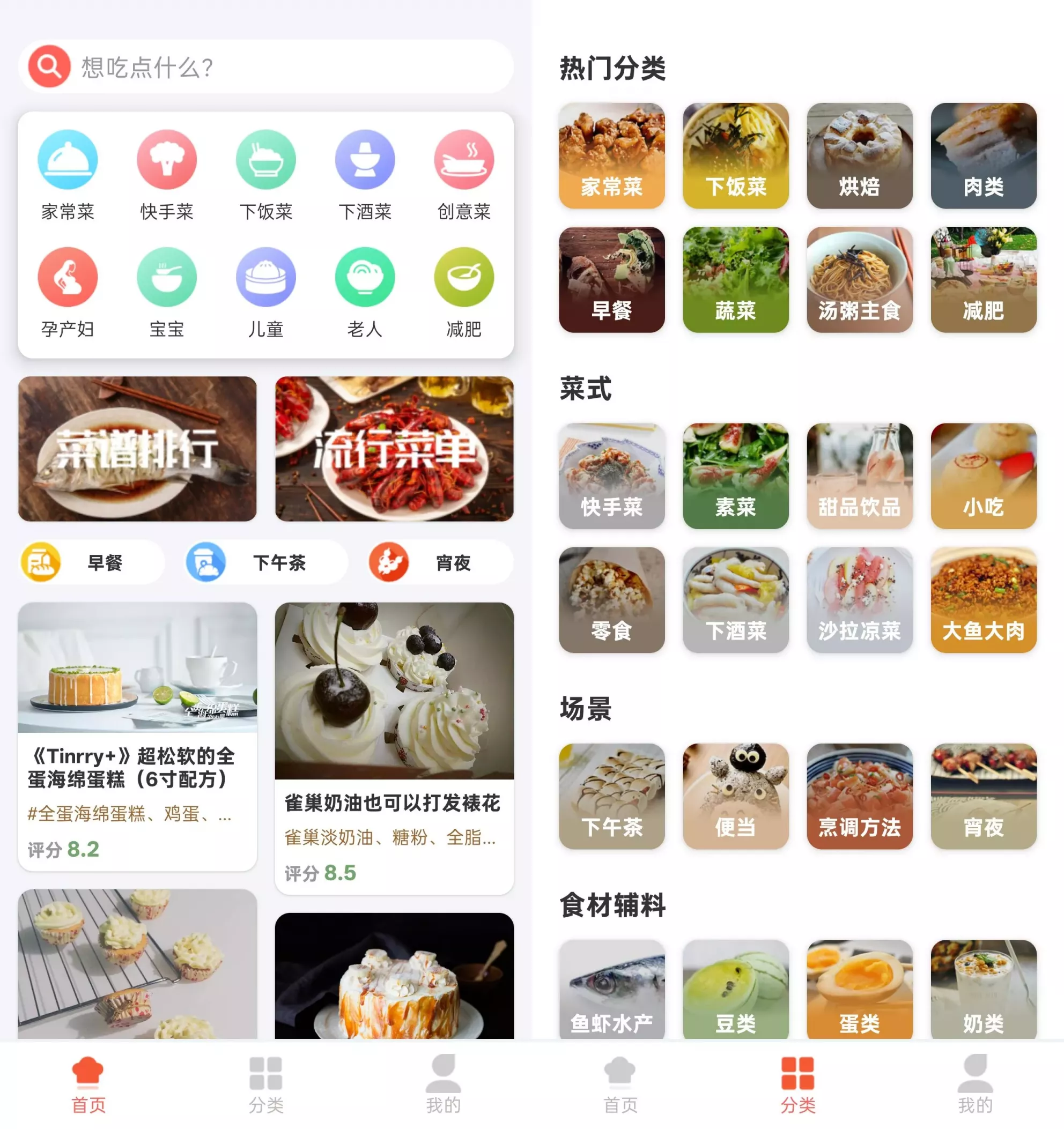Select the 汤粥主食 tile
The image size is (1064, 1129).
(859, 279)
